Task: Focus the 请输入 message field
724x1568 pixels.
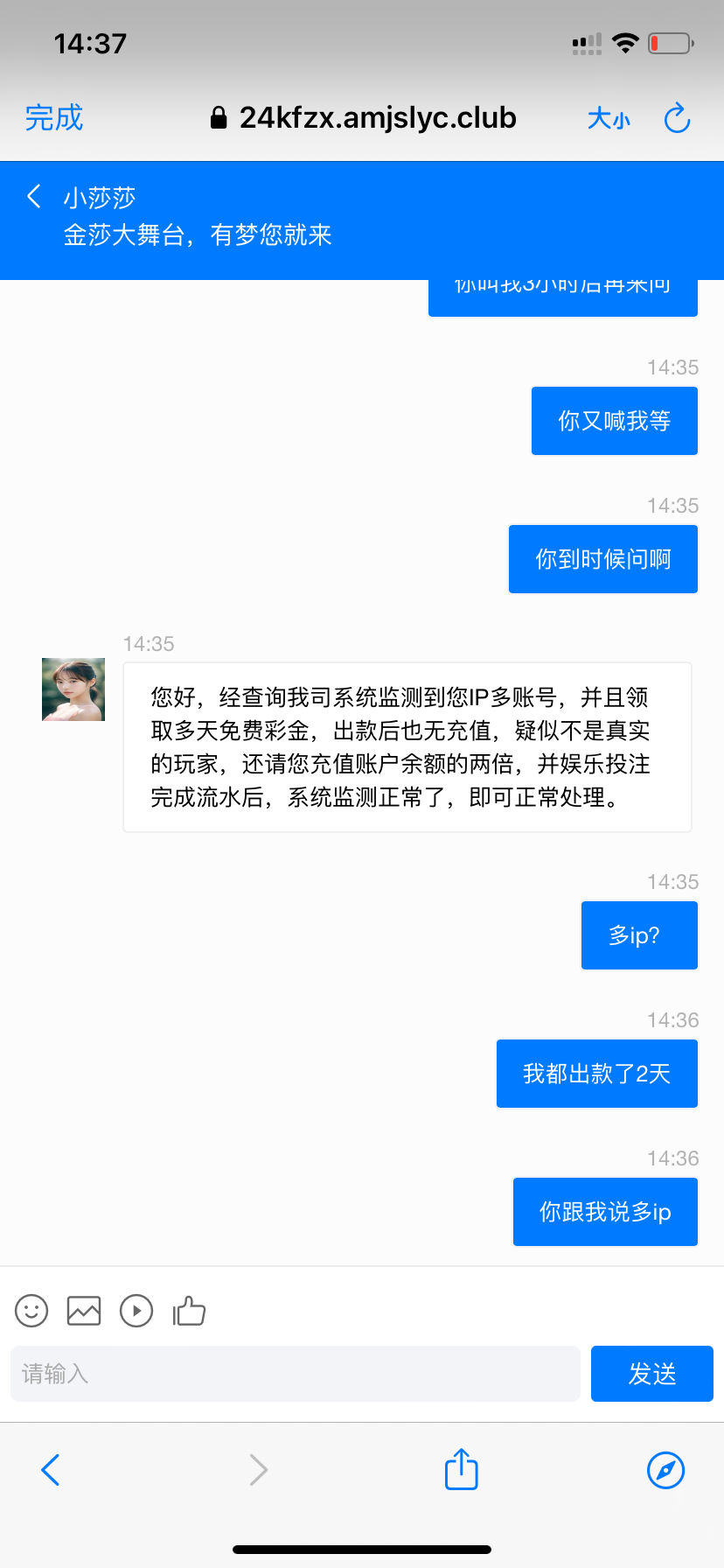Action: [296, 1374]
